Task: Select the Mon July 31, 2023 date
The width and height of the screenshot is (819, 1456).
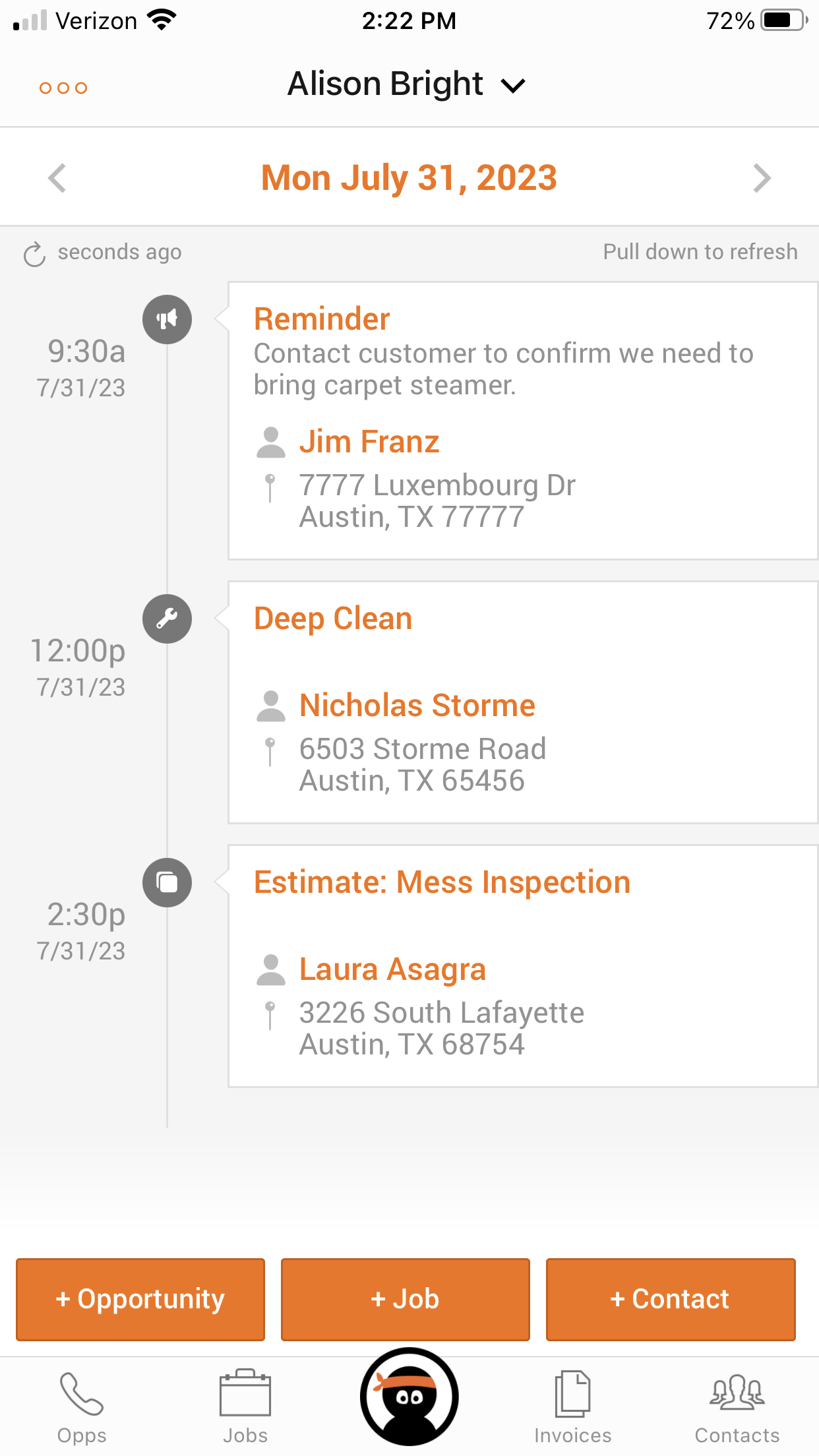Action: (x=409, y=178)
